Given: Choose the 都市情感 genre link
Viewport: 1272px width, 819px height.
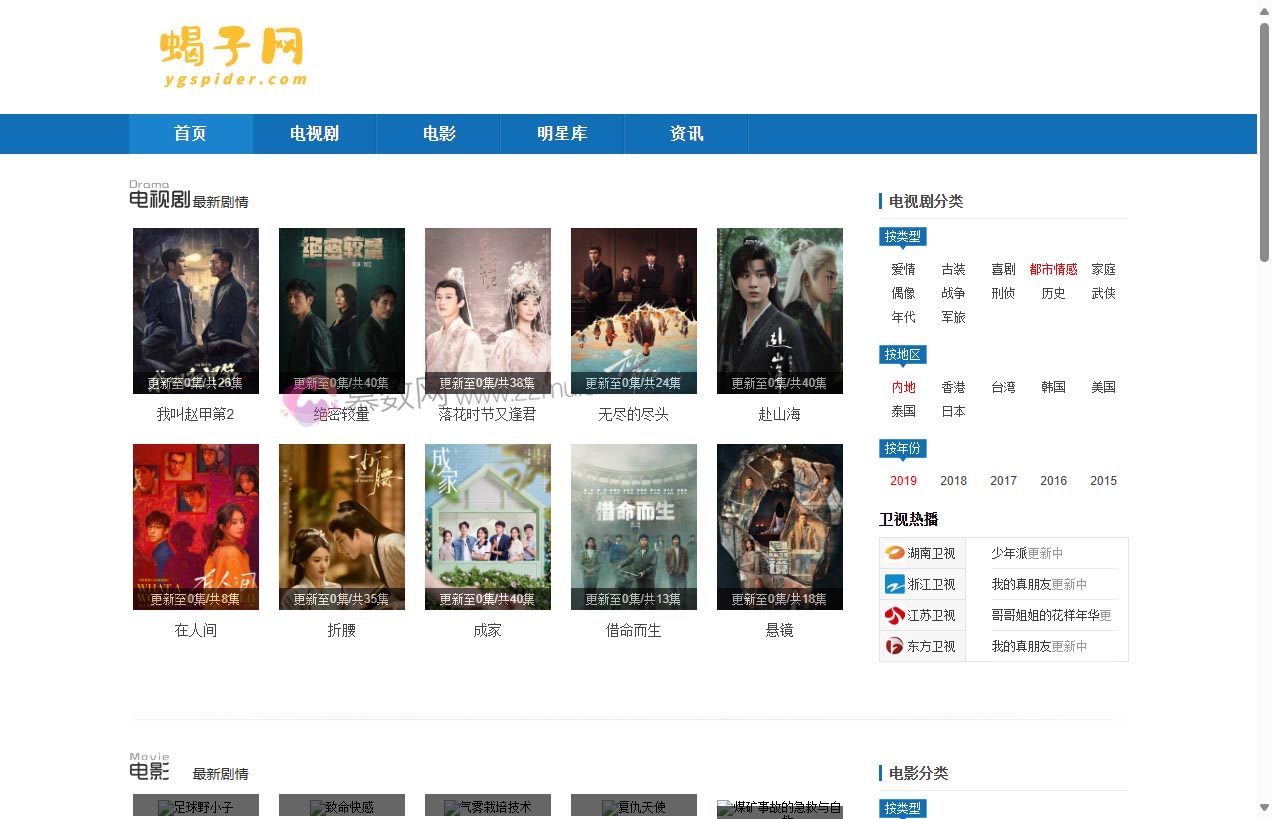Looking at the screenshot, I should [1053, 269].
